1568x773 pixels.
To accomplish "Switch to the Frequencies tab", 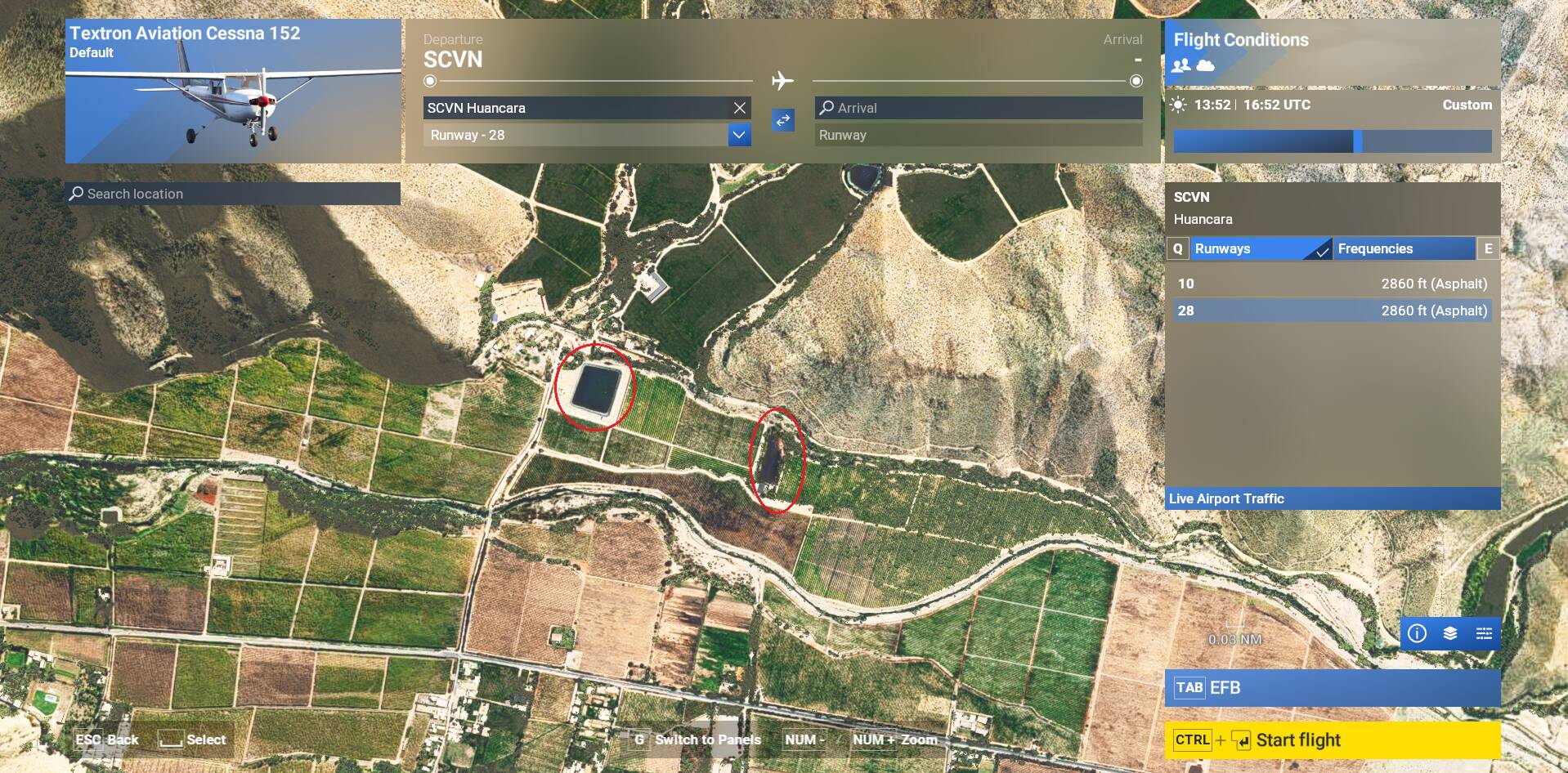I will point(1404,248).
